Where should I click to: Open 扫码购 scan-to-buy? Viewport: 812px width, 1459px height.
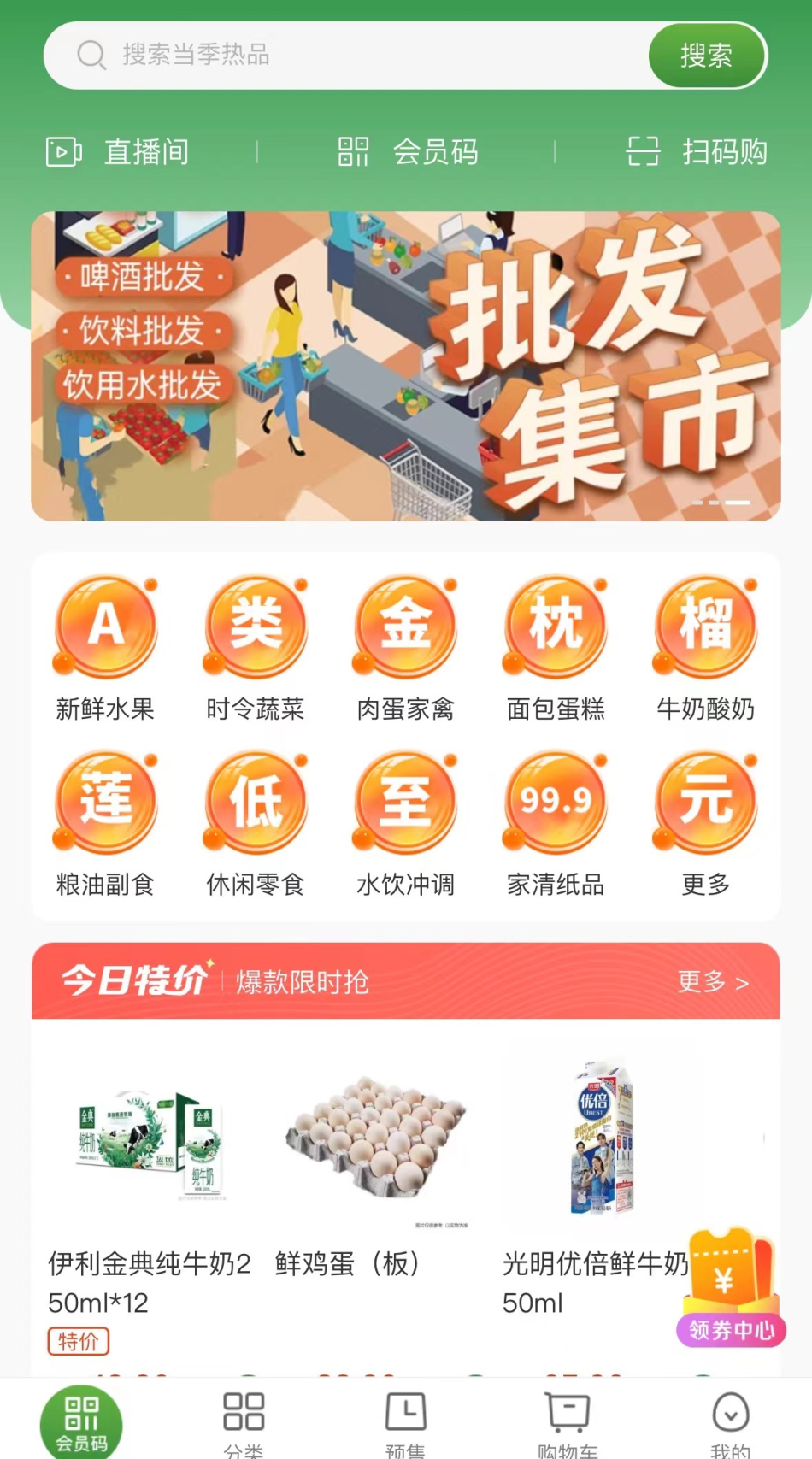(697, 152)
